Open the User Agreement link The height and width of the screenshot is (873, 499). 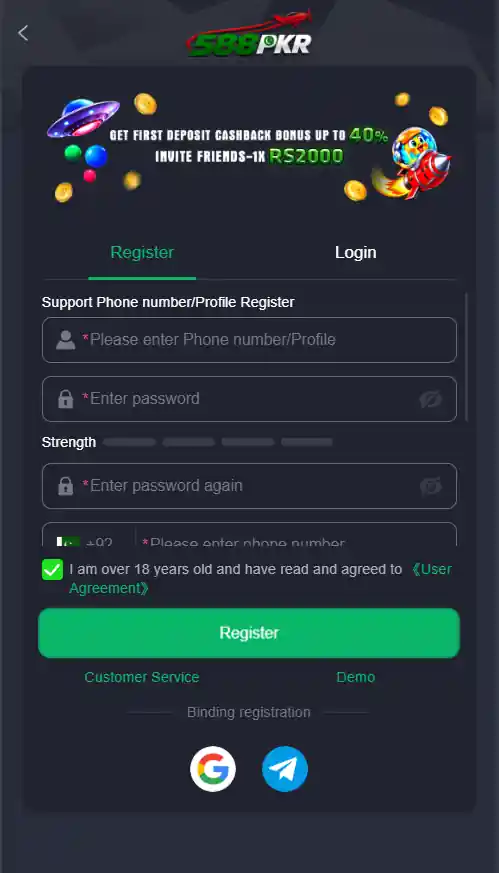pyautogui.click(x=260, y=578)
